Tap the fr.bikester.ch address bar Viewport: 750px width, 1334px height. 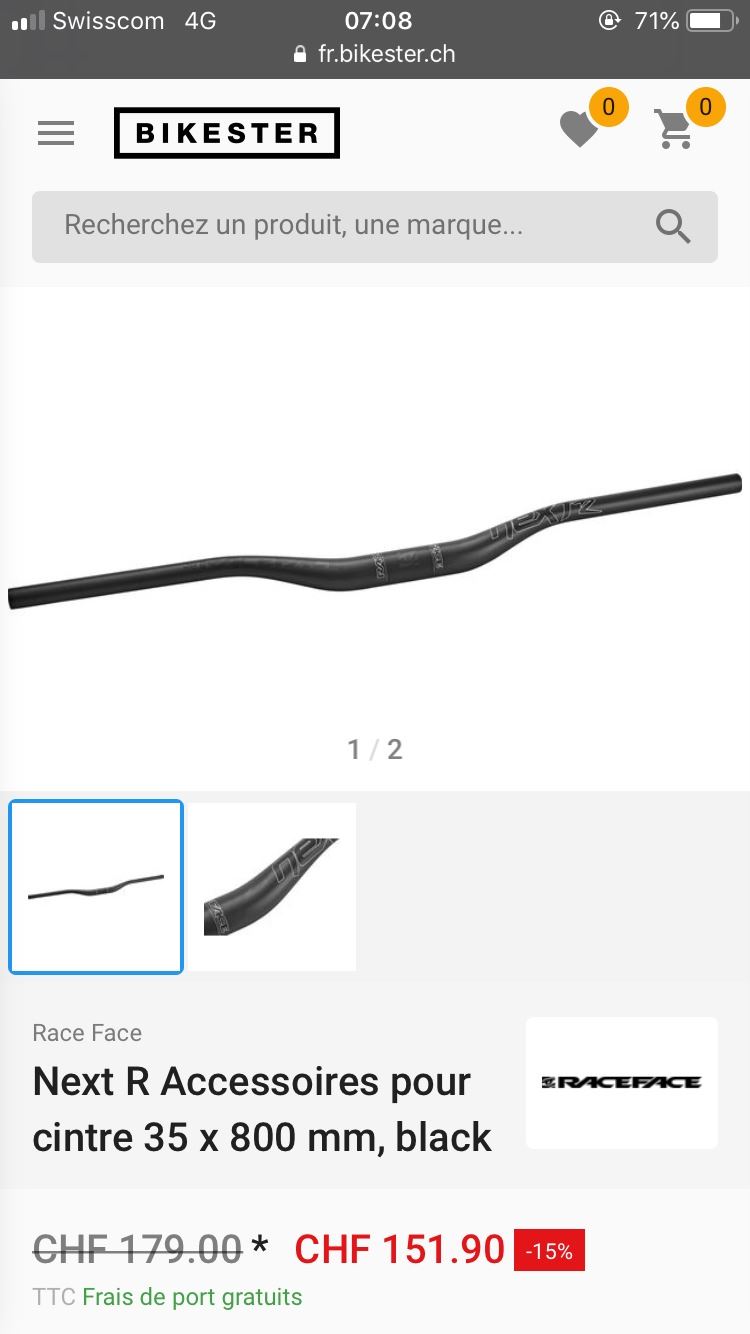tap(375, 54)
